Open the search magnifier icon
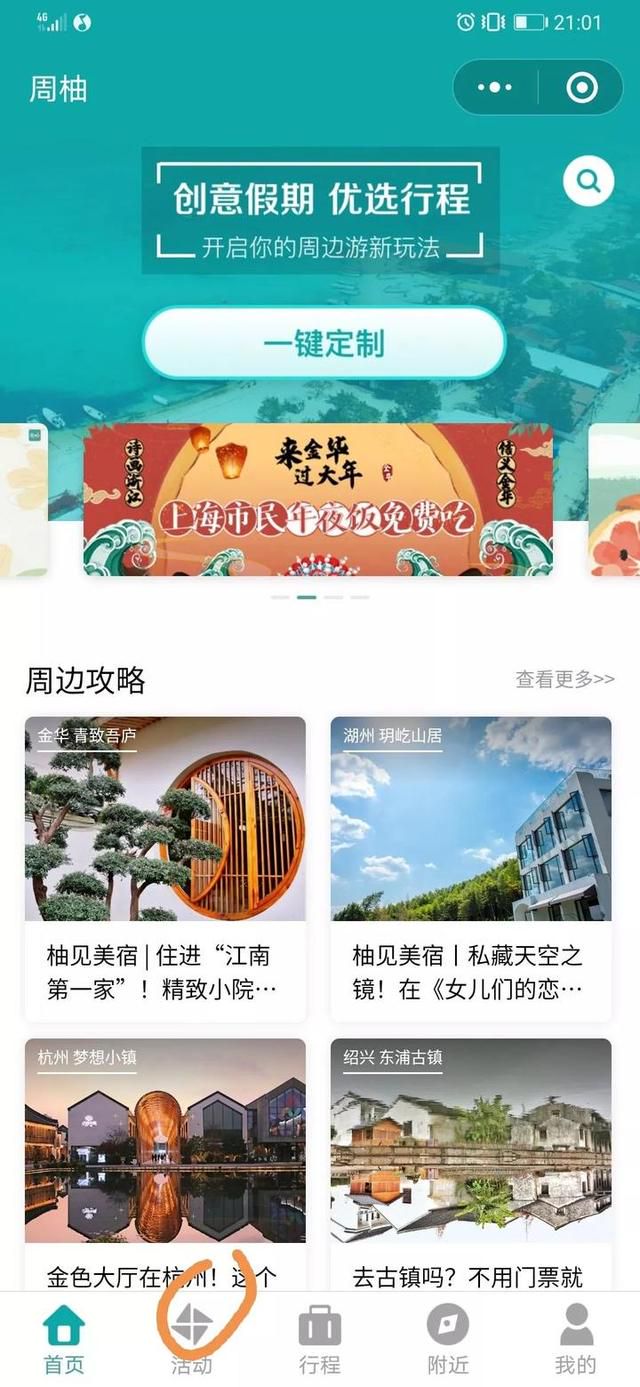The height and width of the screenshot is (1387, 640). coord(588,182)
